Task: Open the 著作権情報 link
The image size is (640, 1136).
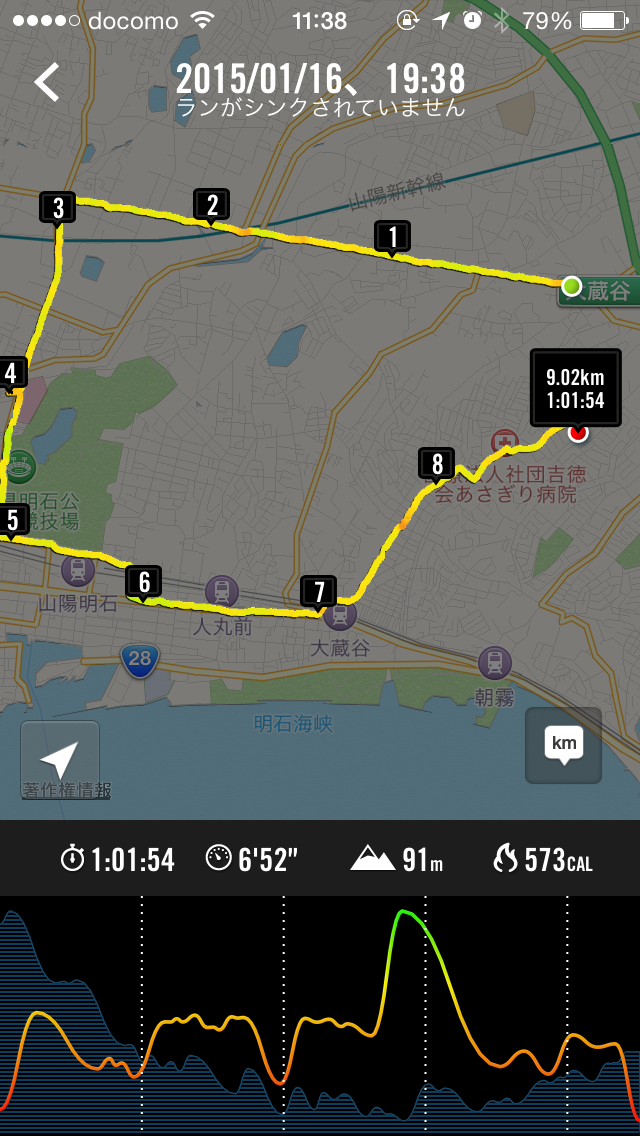Action: point(67,790)
